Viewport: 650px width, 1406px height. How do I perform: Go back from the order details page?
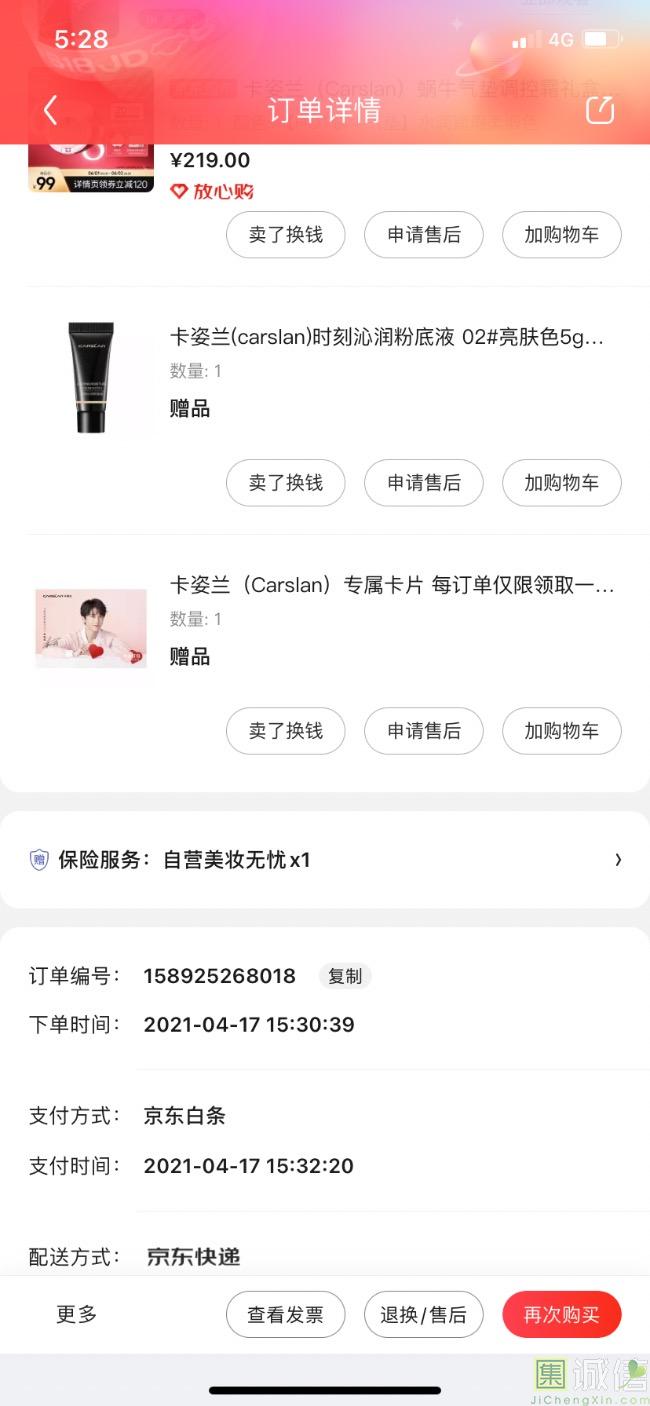pyautogui.click(x=51, y=110)
